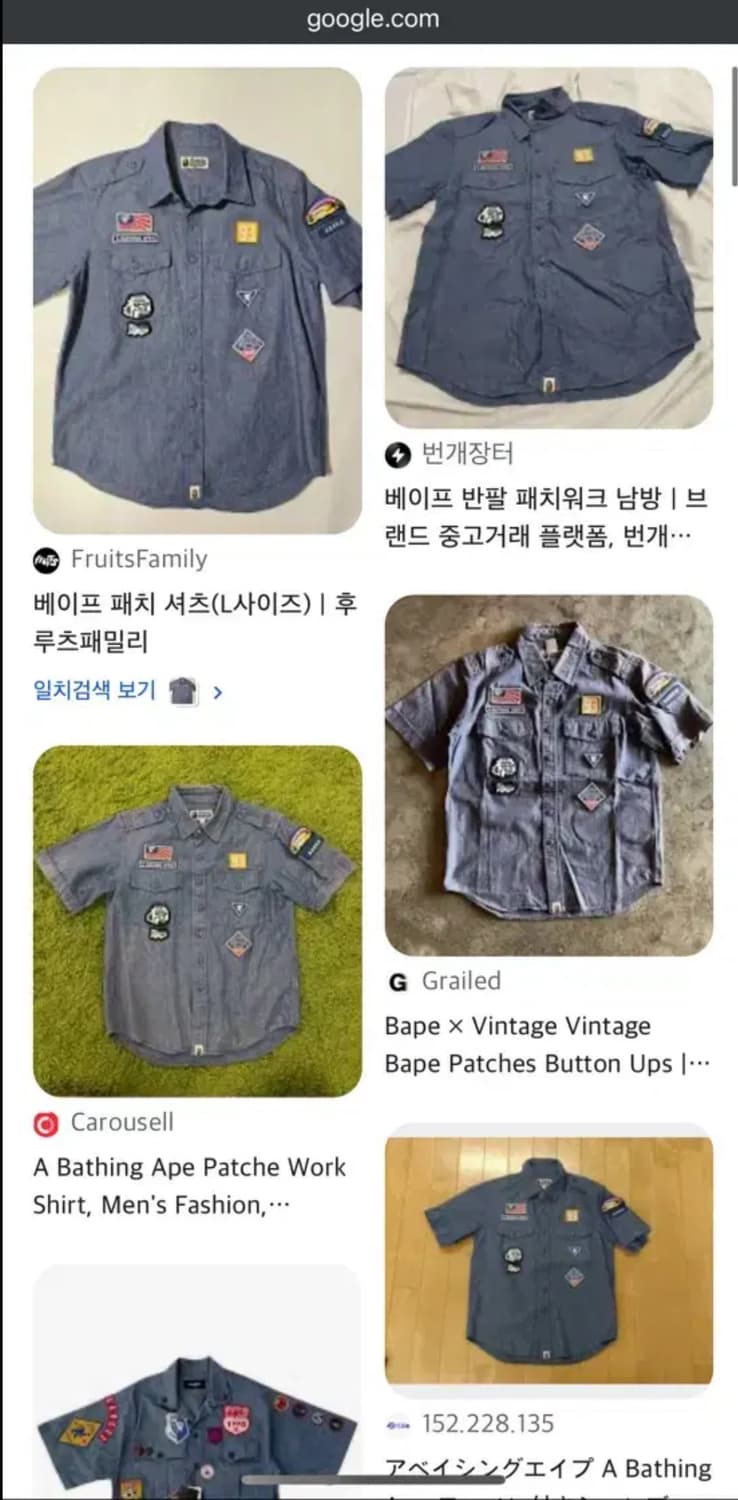The height and width of the screenshot is (1500, 738).
Task: Click the 번개장터 lightning bolt icon
Action: tap(399, 453)
